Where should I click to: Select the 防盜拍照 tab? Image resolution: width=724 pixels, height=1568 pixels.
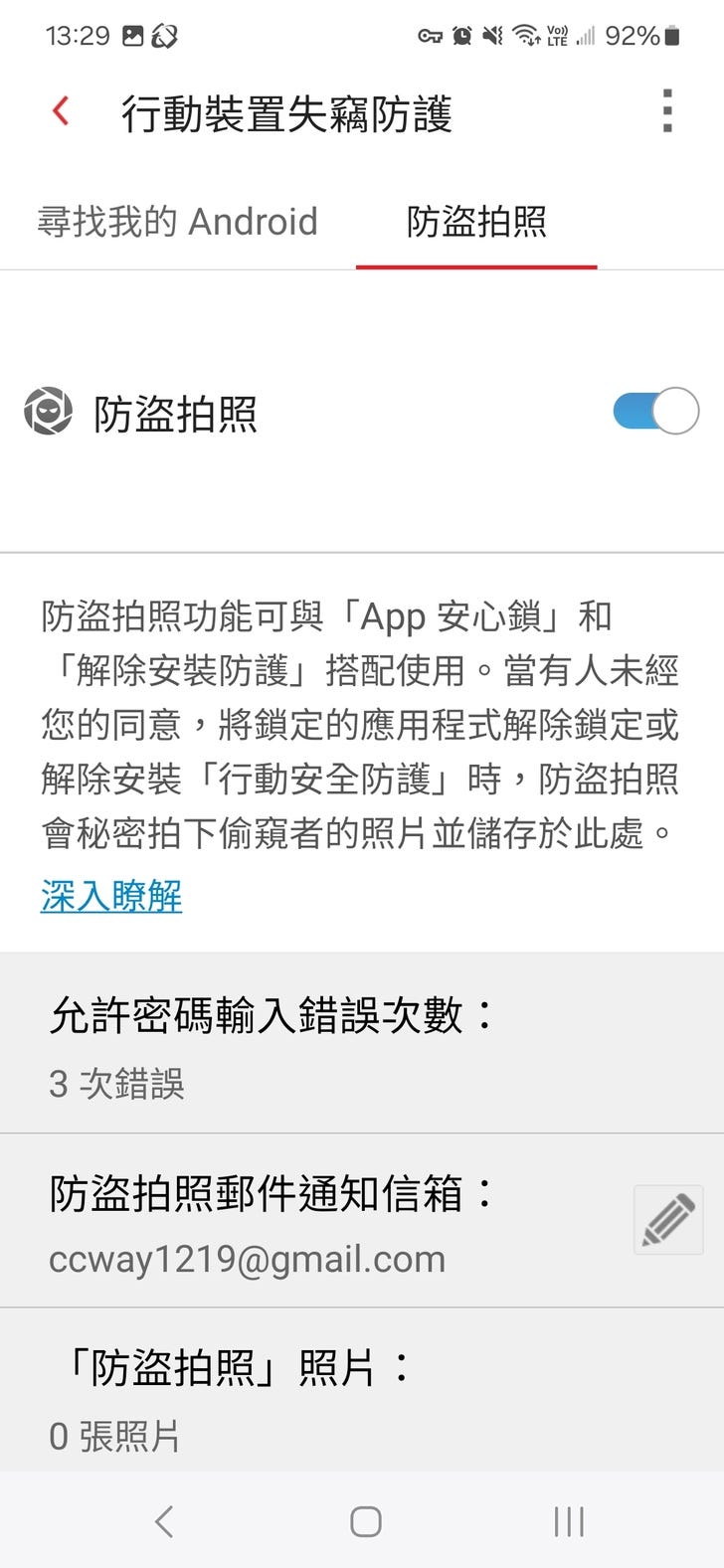point(476,222)
